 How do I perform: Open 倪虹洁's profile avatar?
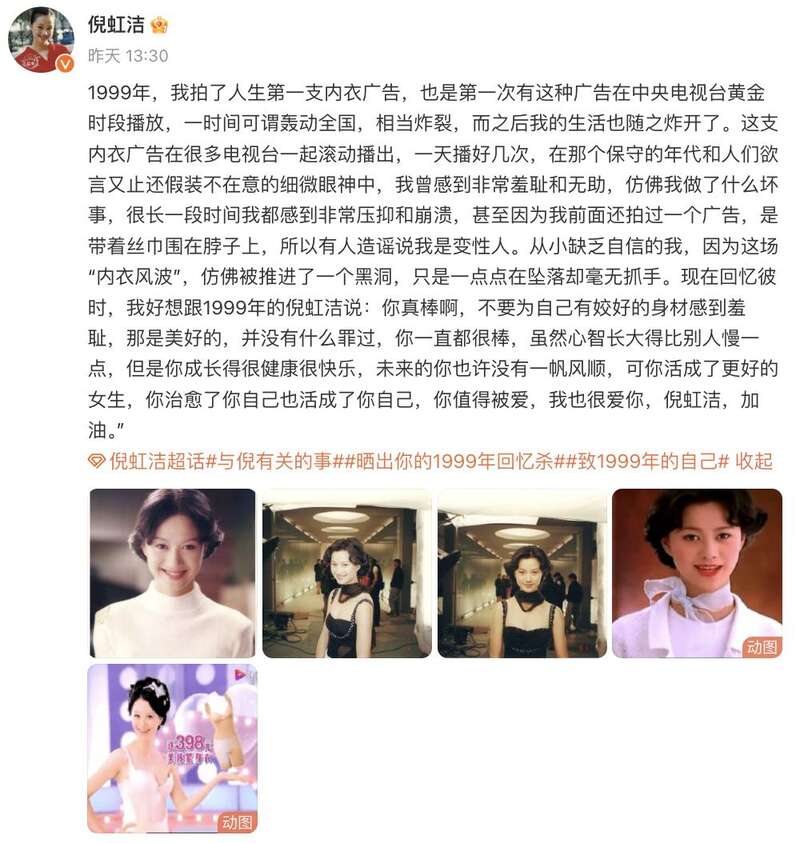tap(41, 39)
